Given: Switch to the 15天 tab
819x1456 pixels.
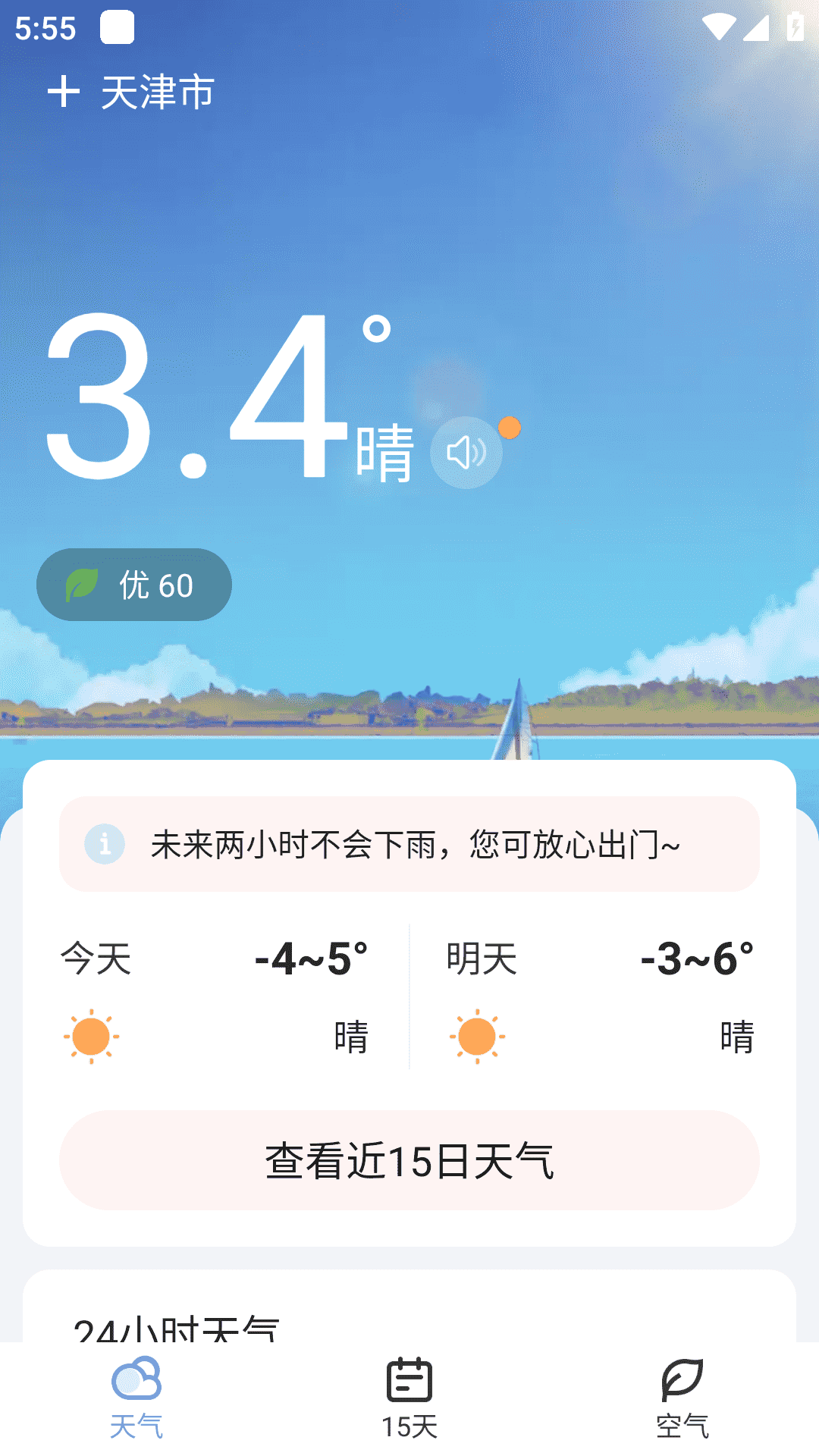Looking at the screenshot, I should (409, 1399).
